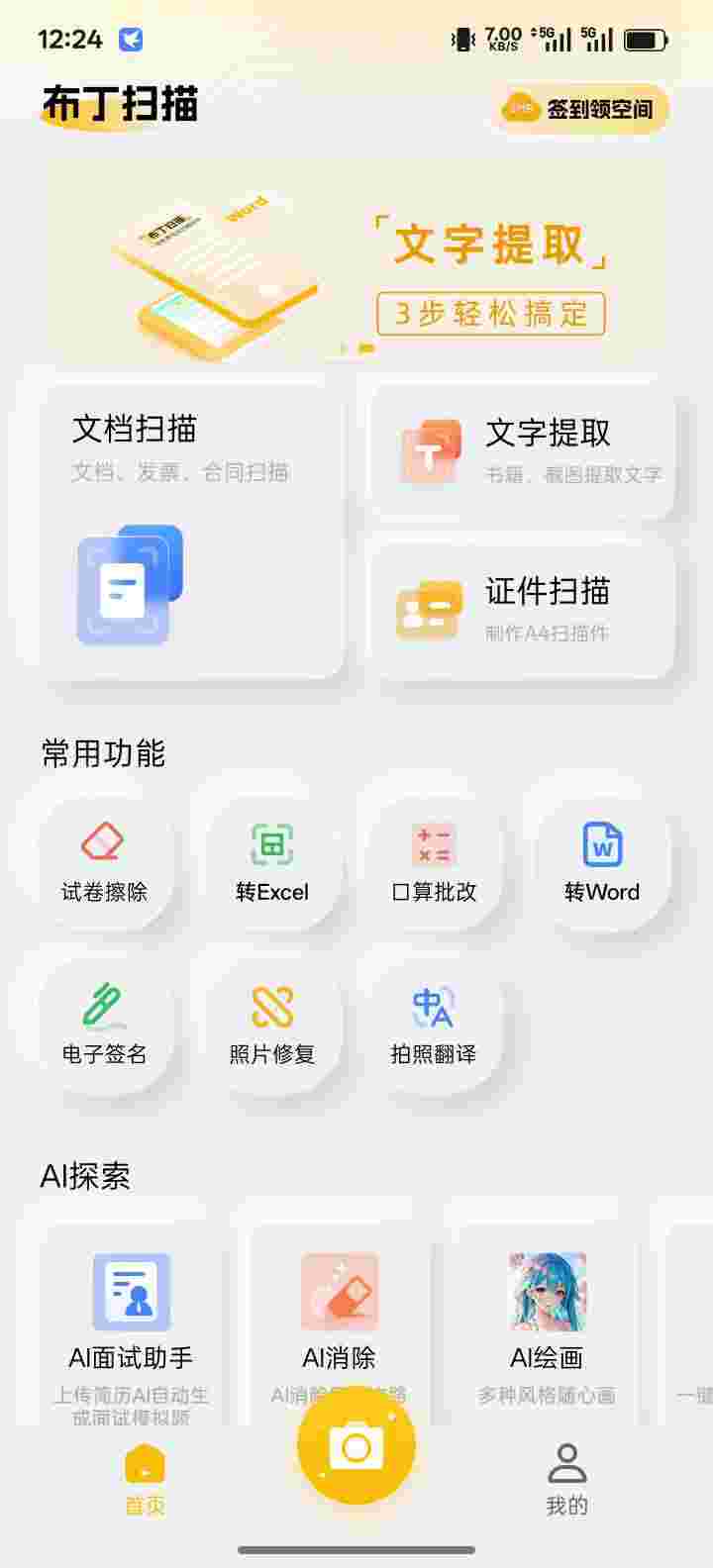Switch to the 我的 profile tab

[x=567, y=1480]
